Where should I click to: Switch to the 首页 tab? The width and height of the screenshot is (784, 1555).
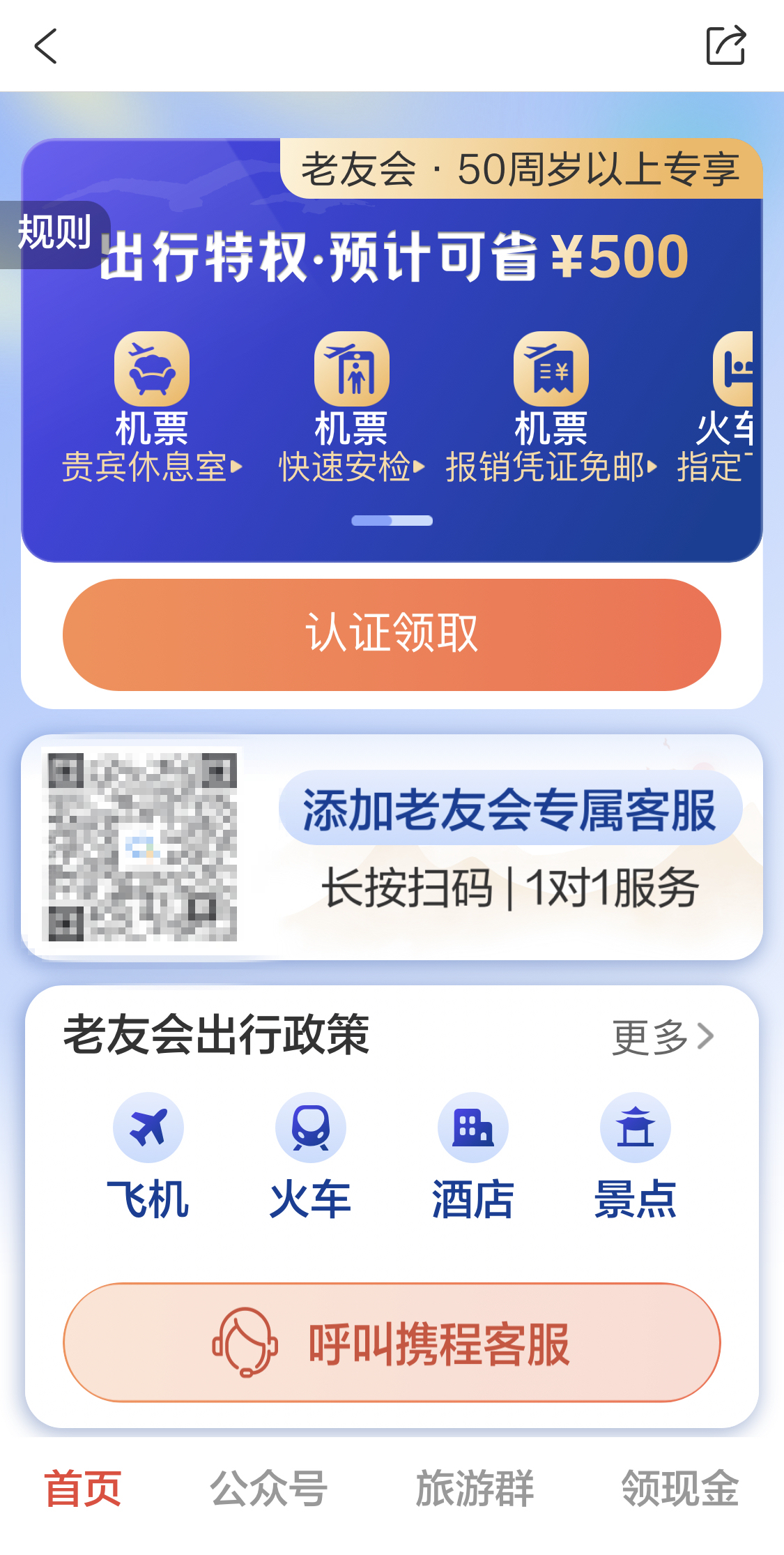[x=83, y=1487]
